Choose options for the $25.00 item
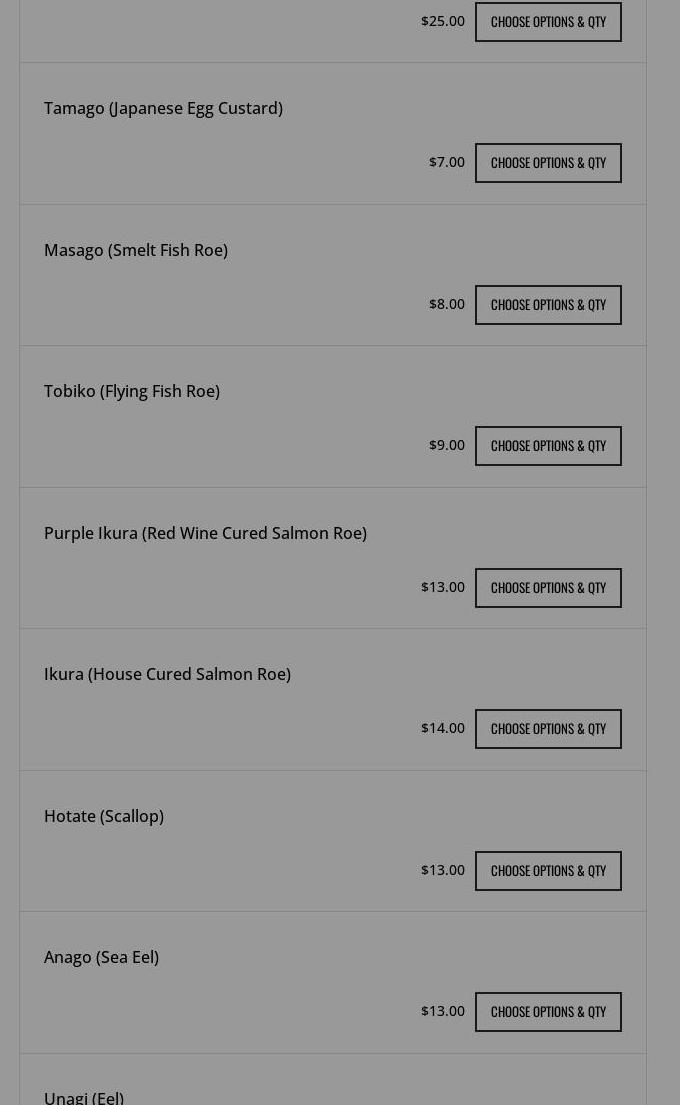This screenshot has width=680, height=1105. [x=548, y=22]
